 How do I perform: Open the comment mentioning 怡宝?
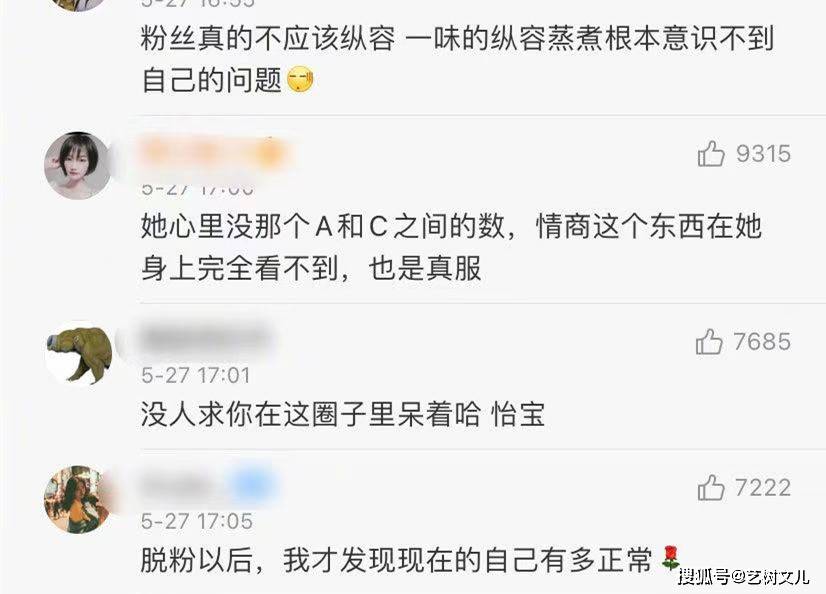click(x=343, y=414)
